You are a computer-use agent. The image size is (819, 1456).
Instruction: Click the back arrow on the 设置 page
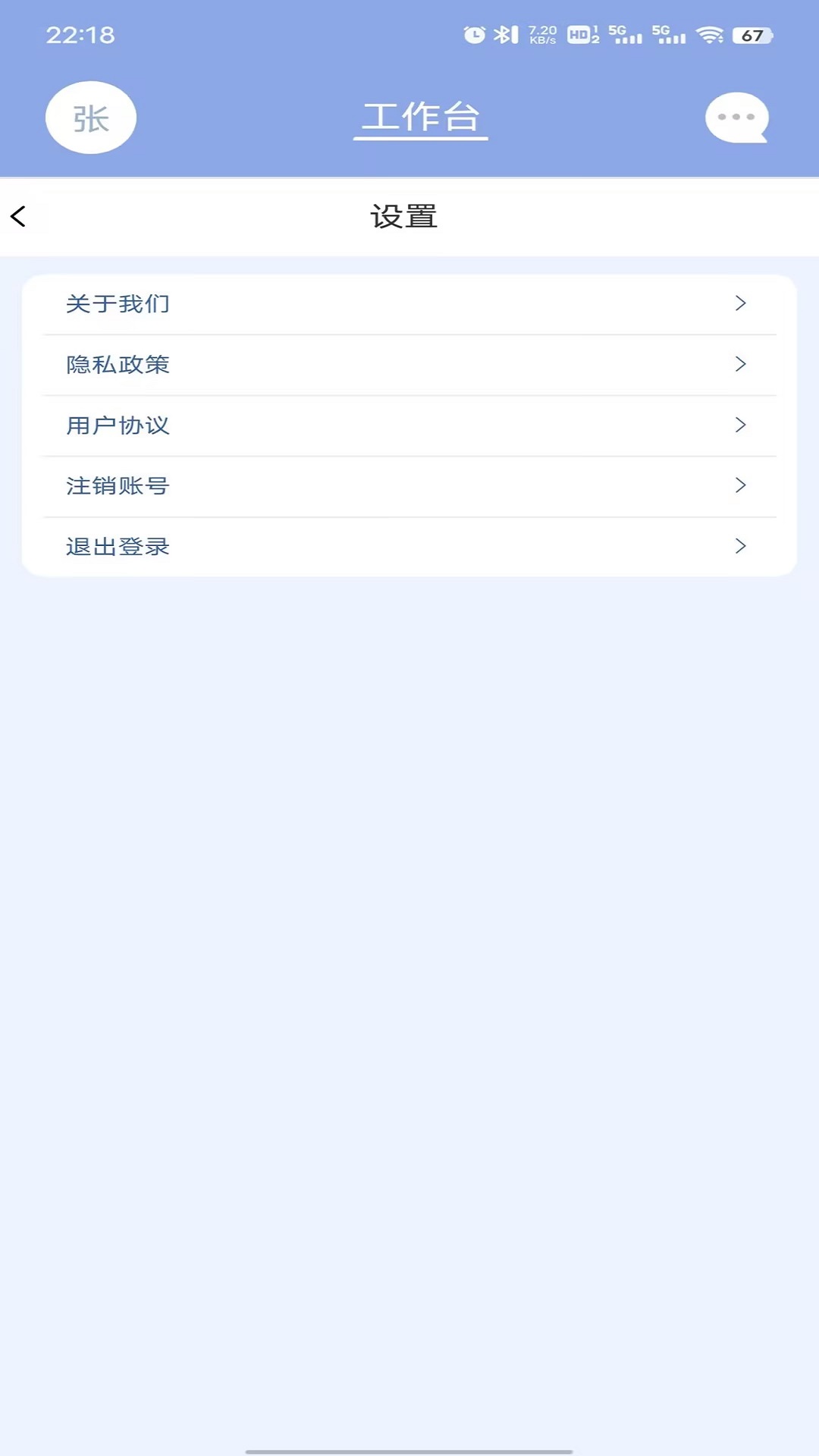click(x=20, y=216)
